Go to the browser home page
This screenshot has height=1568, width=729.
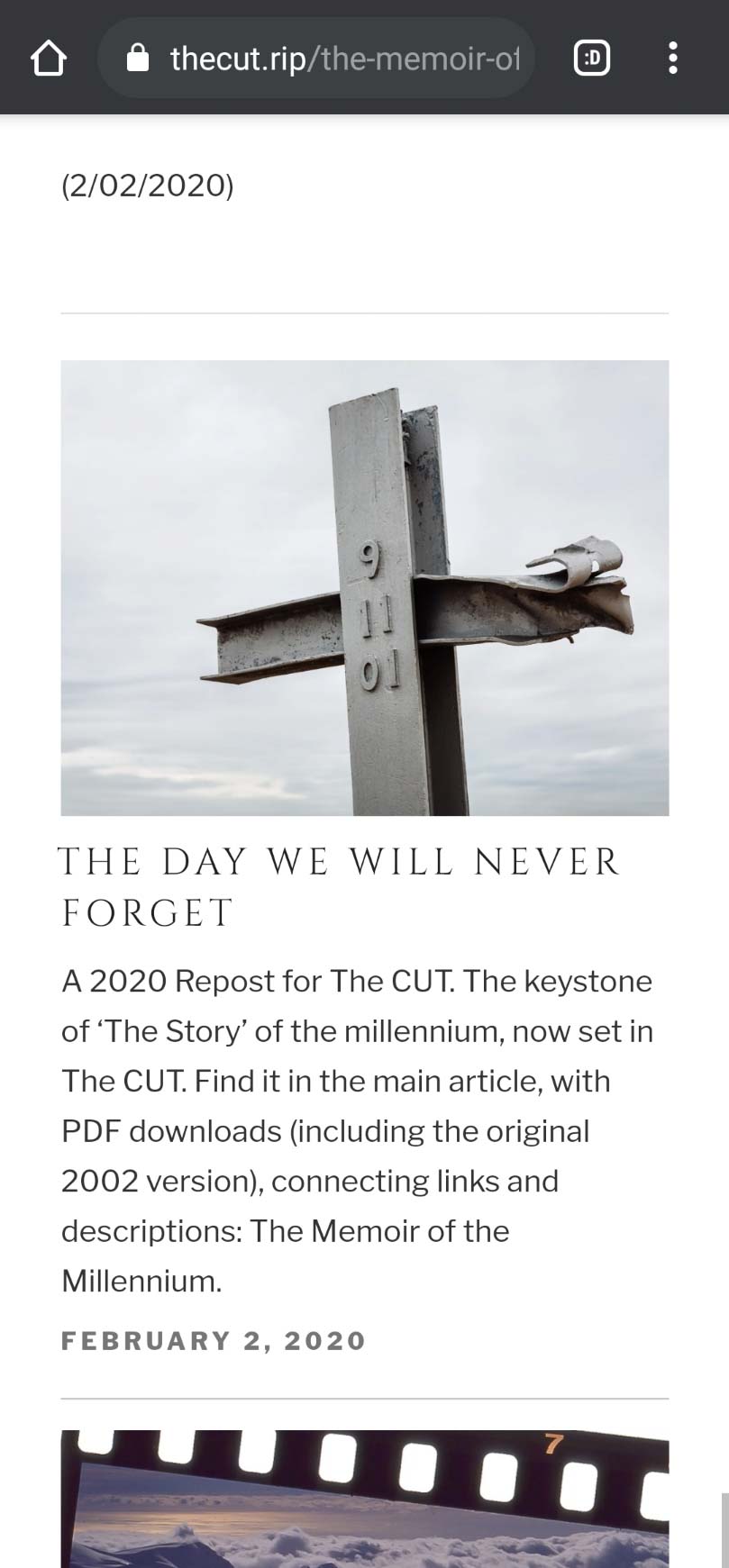(x=48, y=59)
